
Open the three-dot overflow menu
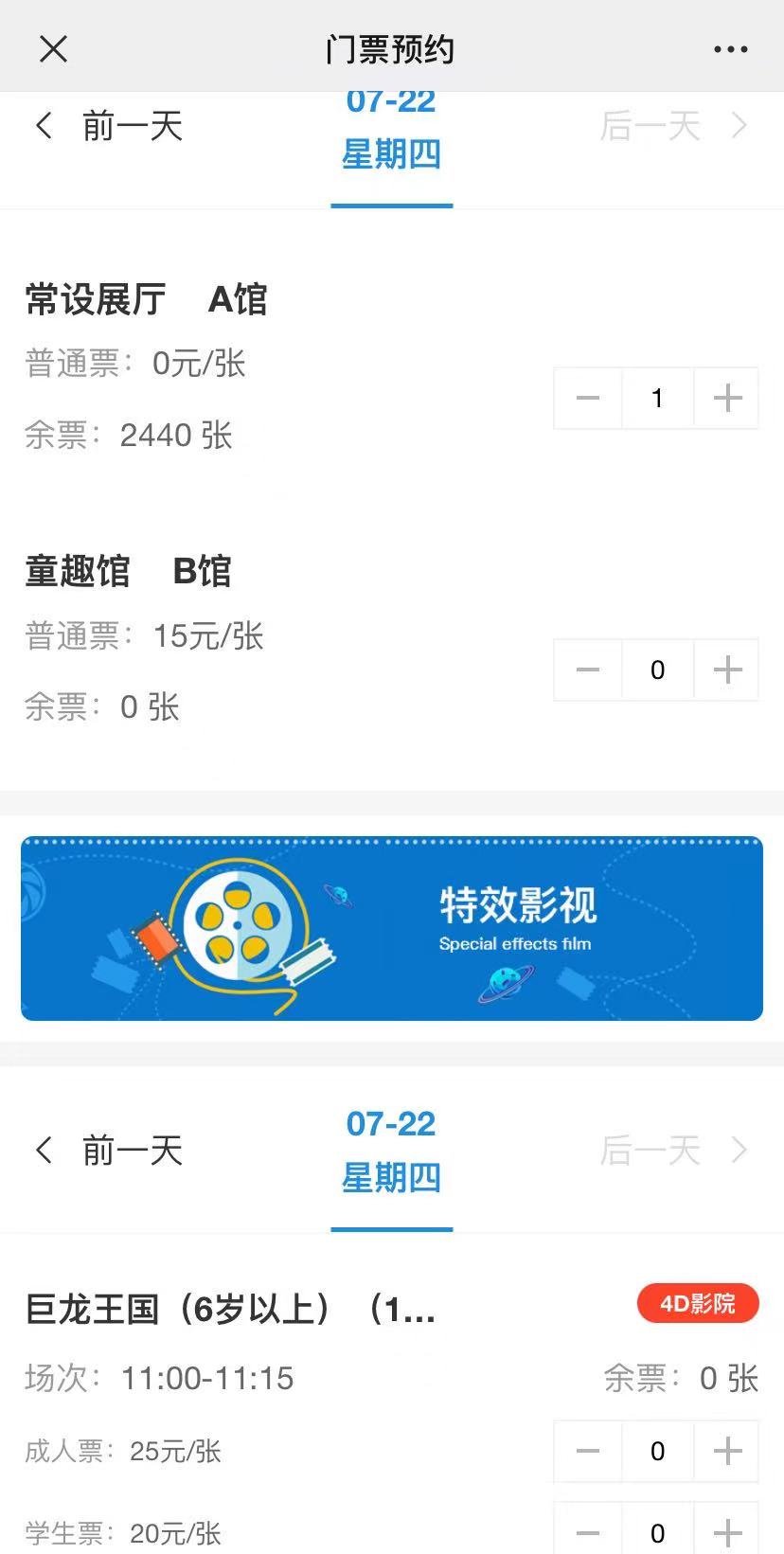tap(730, 49)
